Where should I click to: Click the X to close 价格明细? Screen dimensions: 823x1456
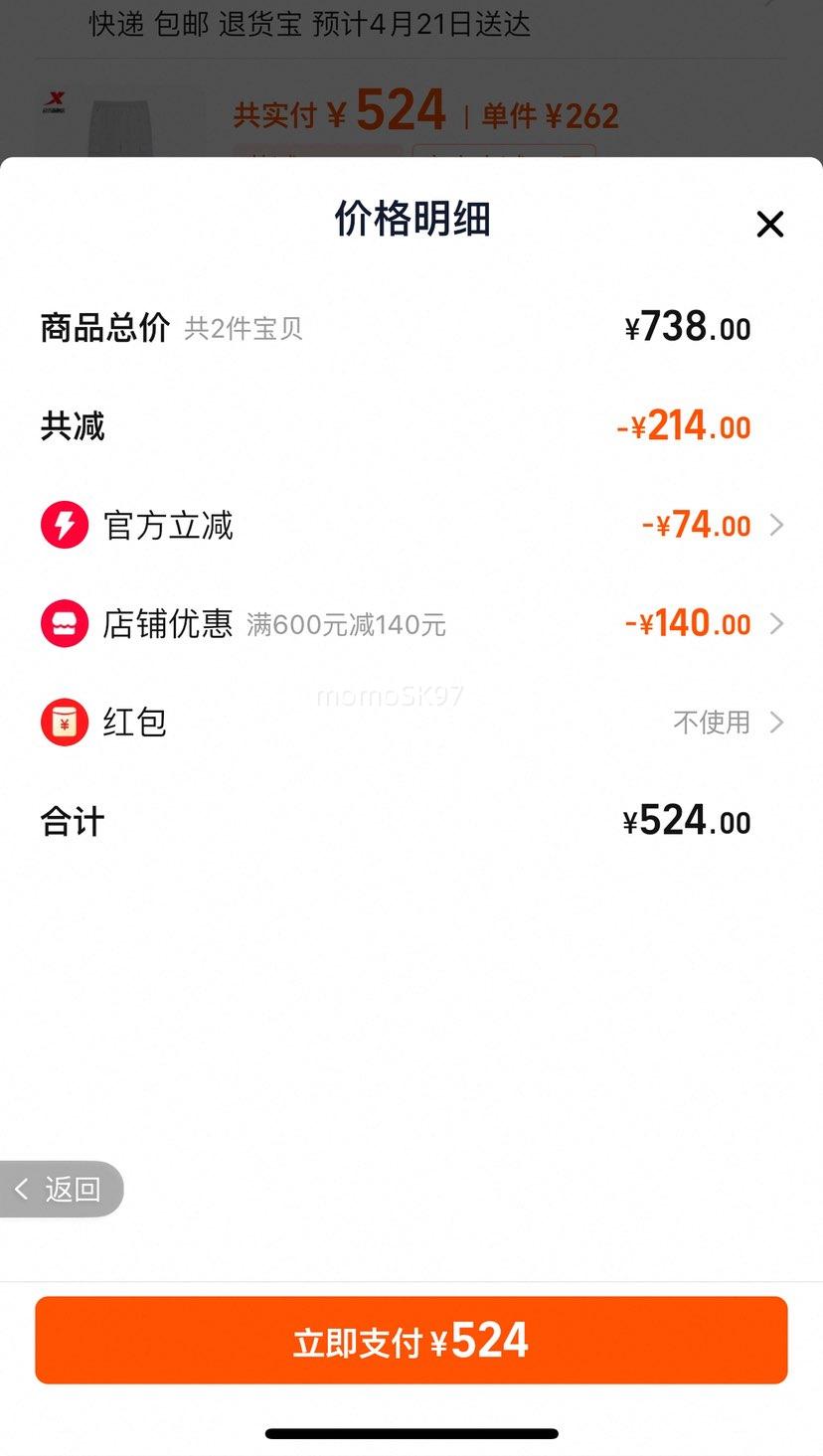(x=770, y=225)
